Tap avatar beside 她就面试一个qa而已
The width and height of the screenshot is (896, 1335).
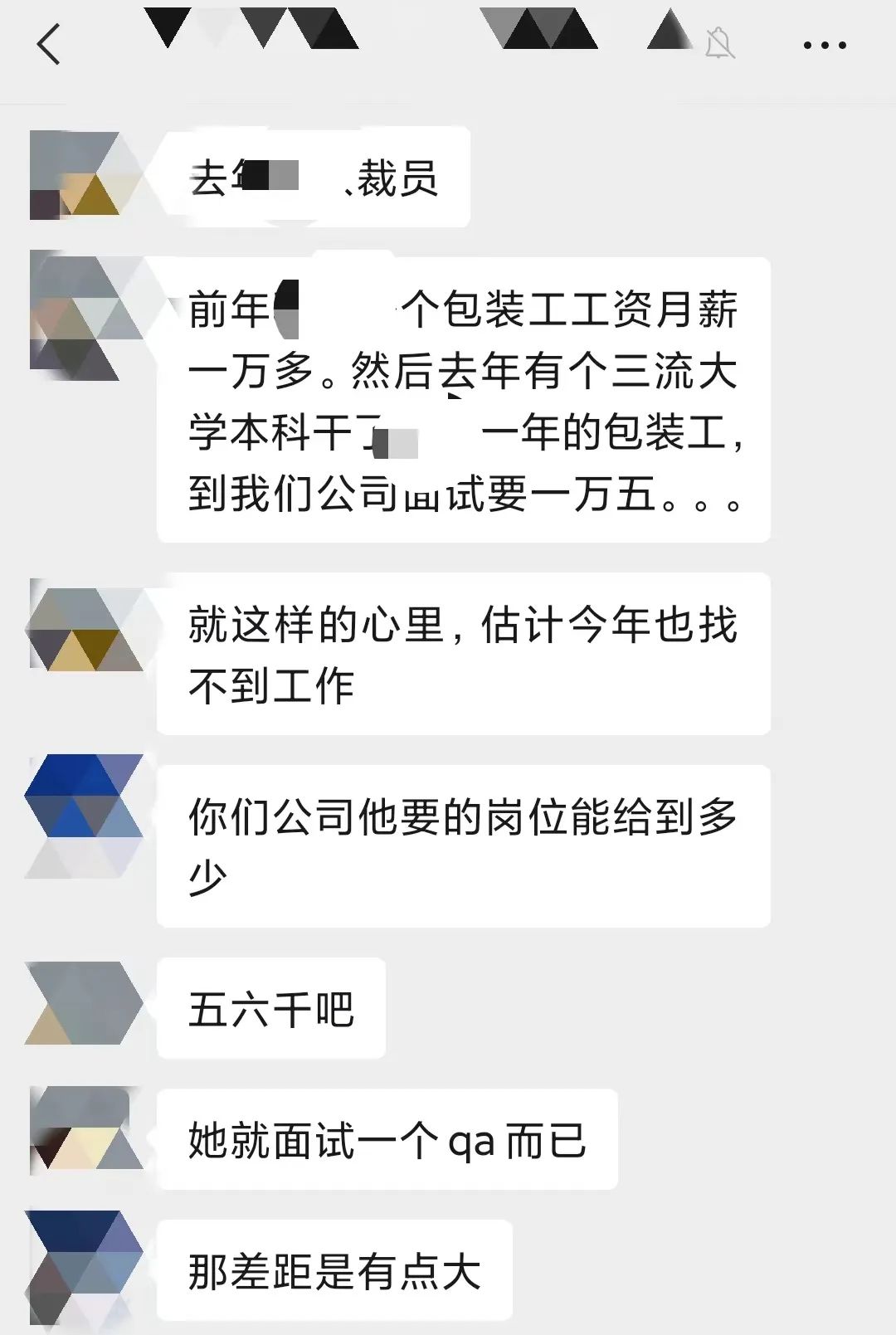pyautogui.click(x=83, y=1130)
